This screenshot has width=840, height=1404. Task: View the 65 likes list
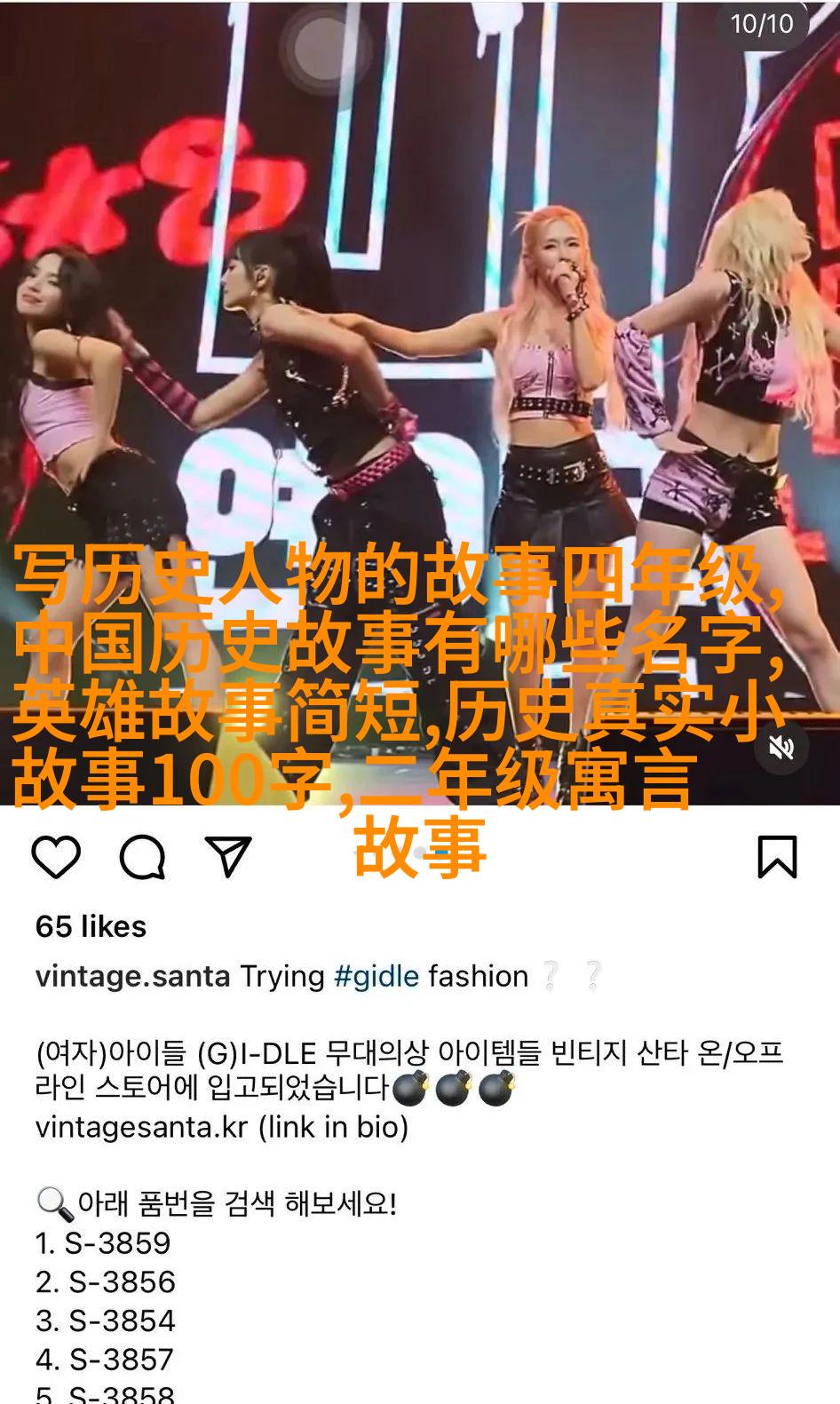91,926
